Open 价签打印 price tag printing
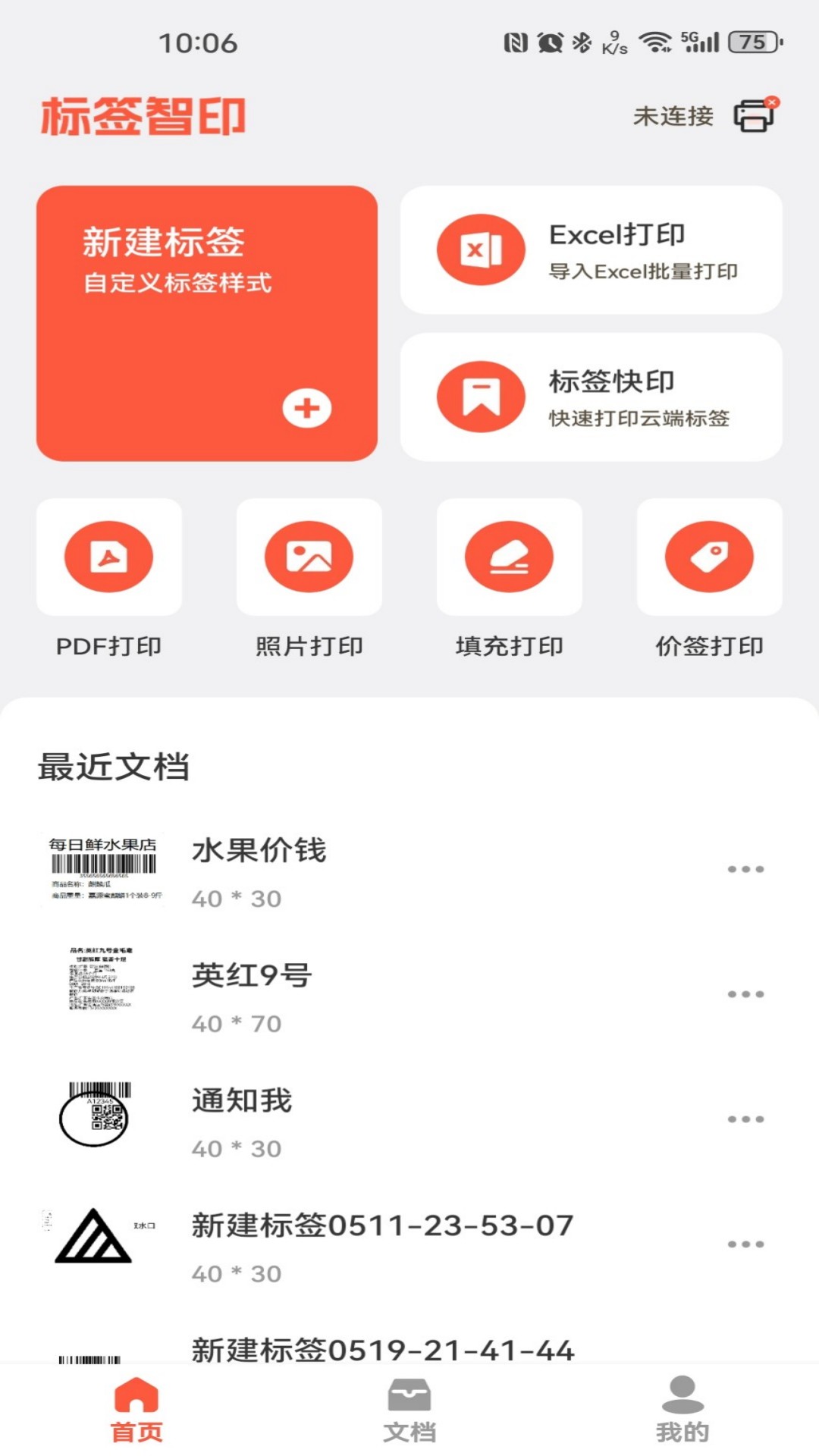819x1456 pixels. pos(709,557)
